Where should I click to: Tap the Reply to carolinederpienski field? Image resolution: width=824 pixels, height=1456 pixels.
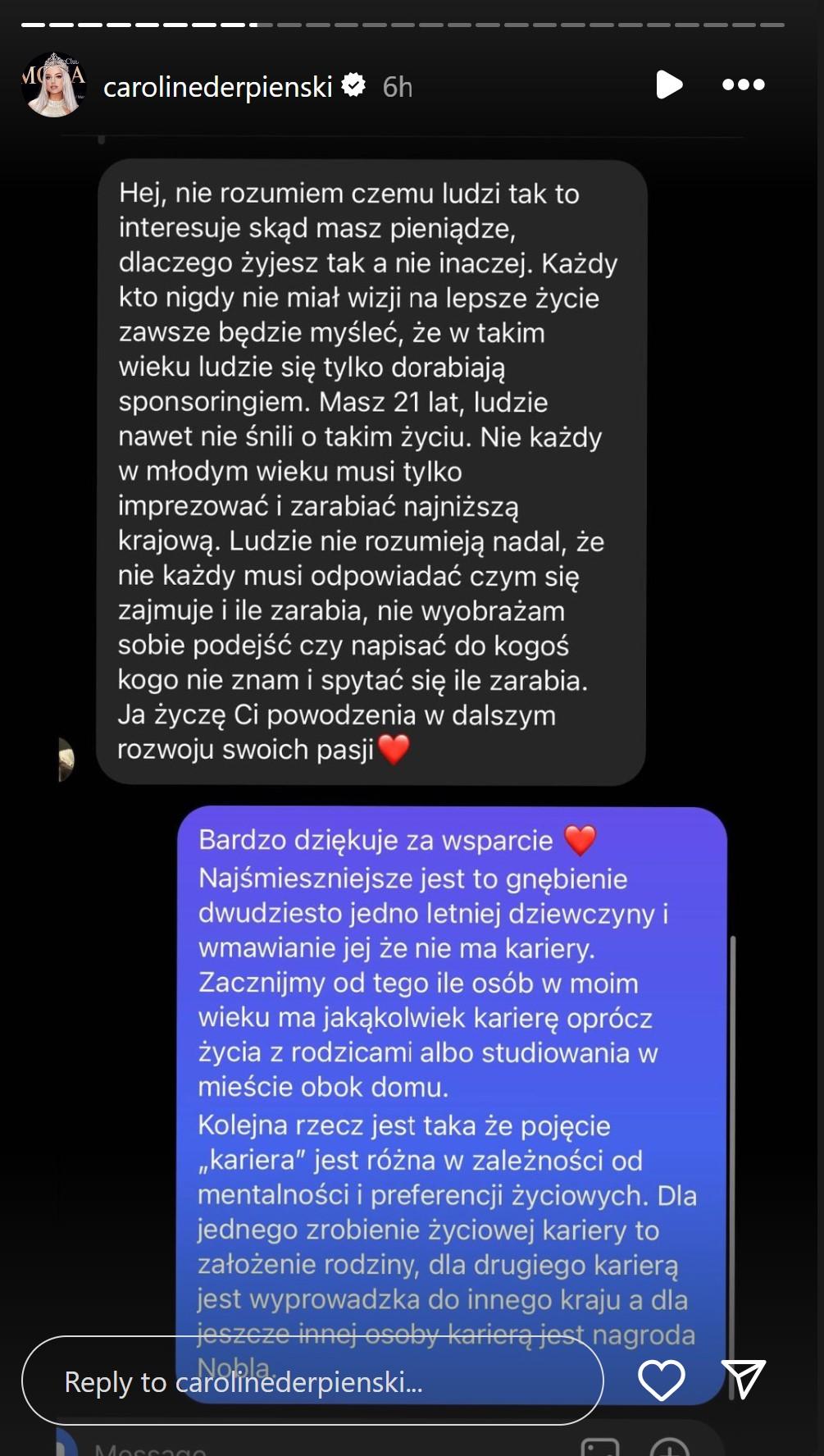click(x=312, y=1381)
